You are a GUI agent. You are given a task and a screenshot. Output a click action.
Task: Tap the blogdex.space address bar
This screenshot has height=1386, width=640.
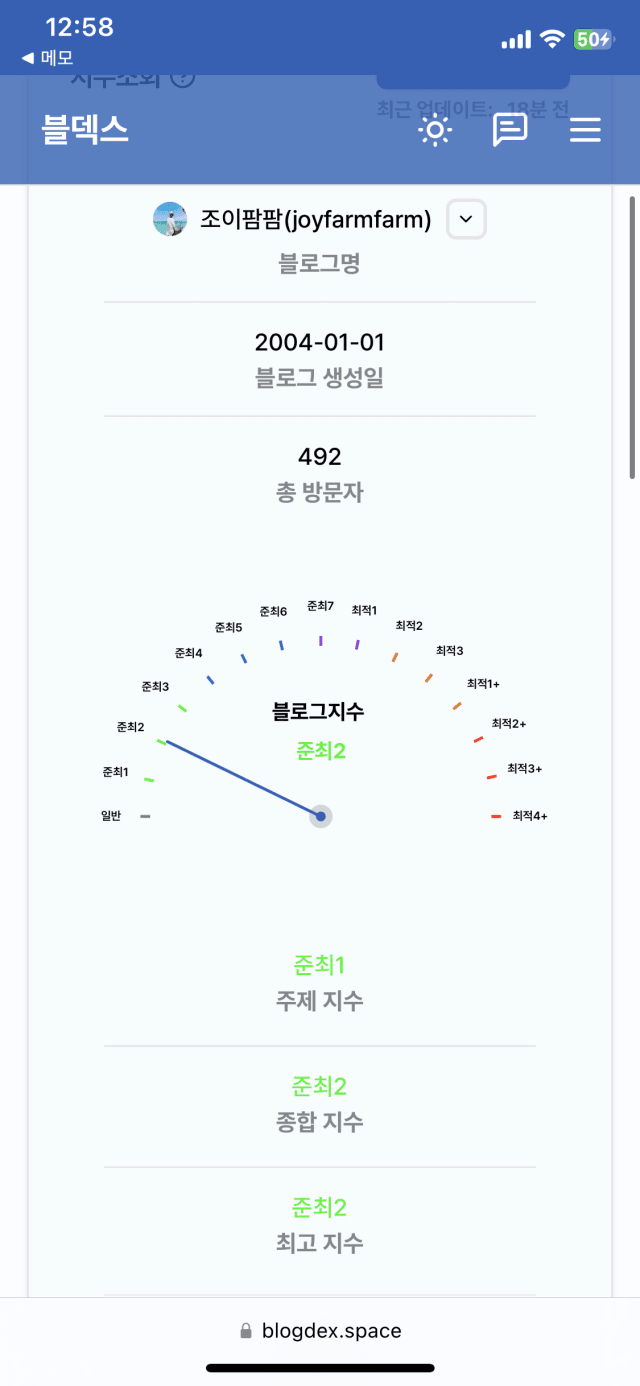tap(320, 1331)
